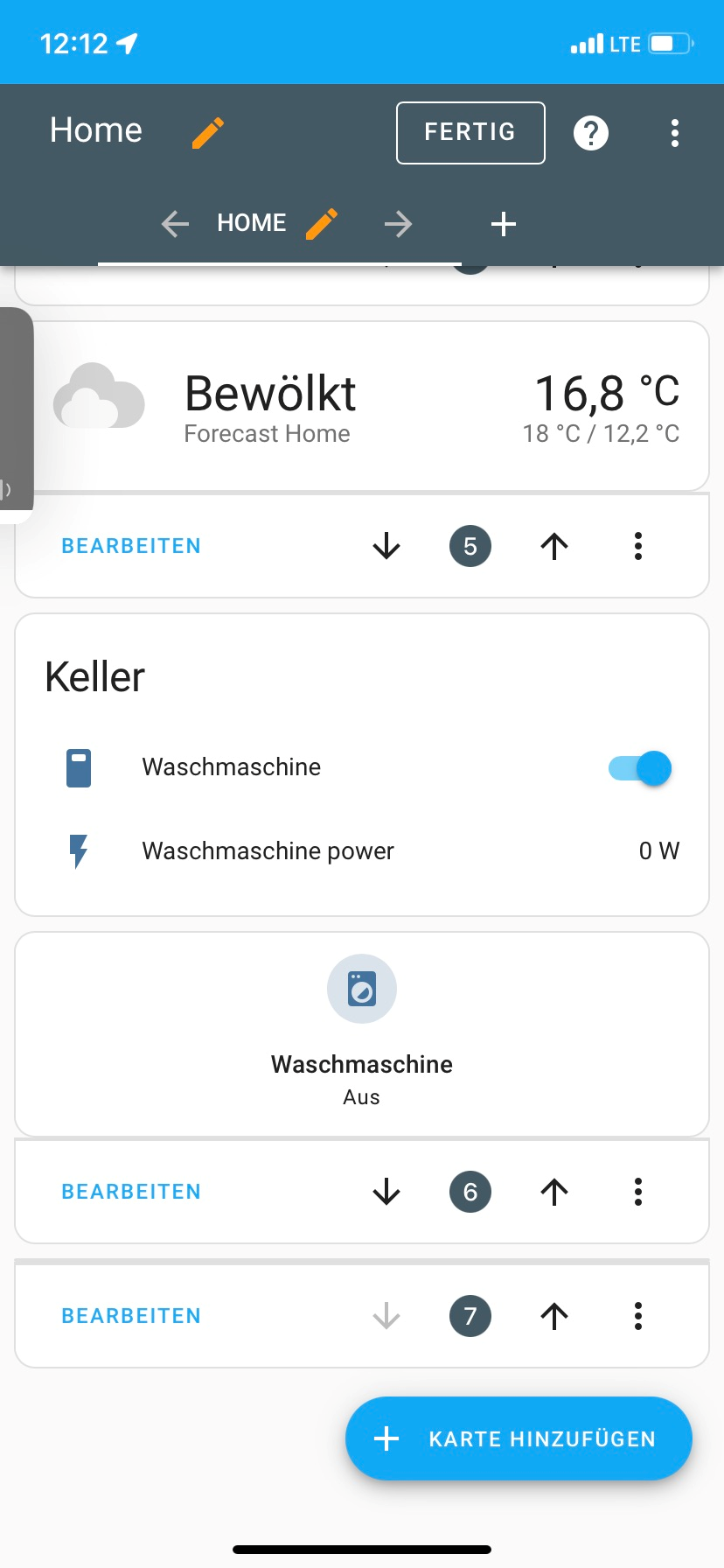
Task: Open the help question mark icon
Action: tap(590, 132)
